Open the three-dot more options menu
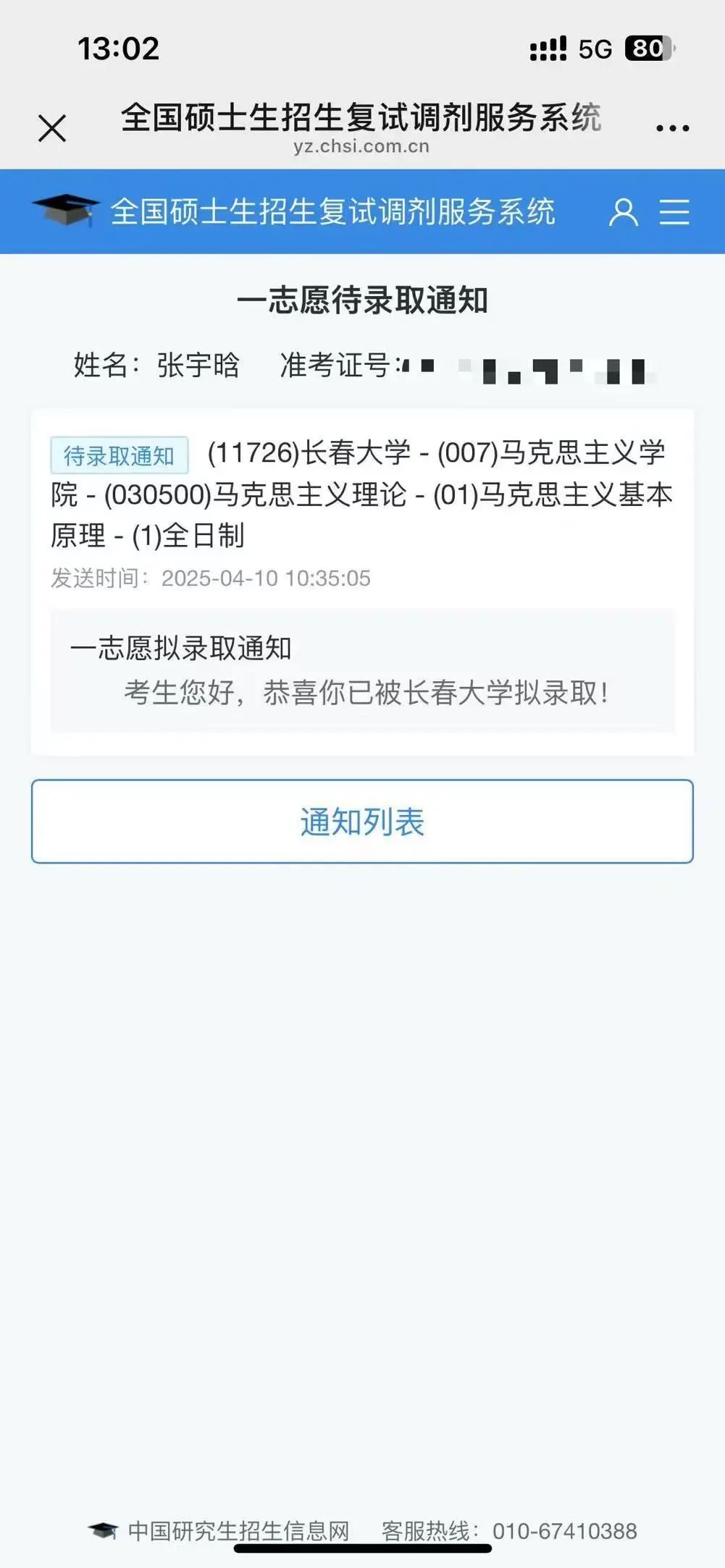725x1568 pixels. (x=672, y=129)
